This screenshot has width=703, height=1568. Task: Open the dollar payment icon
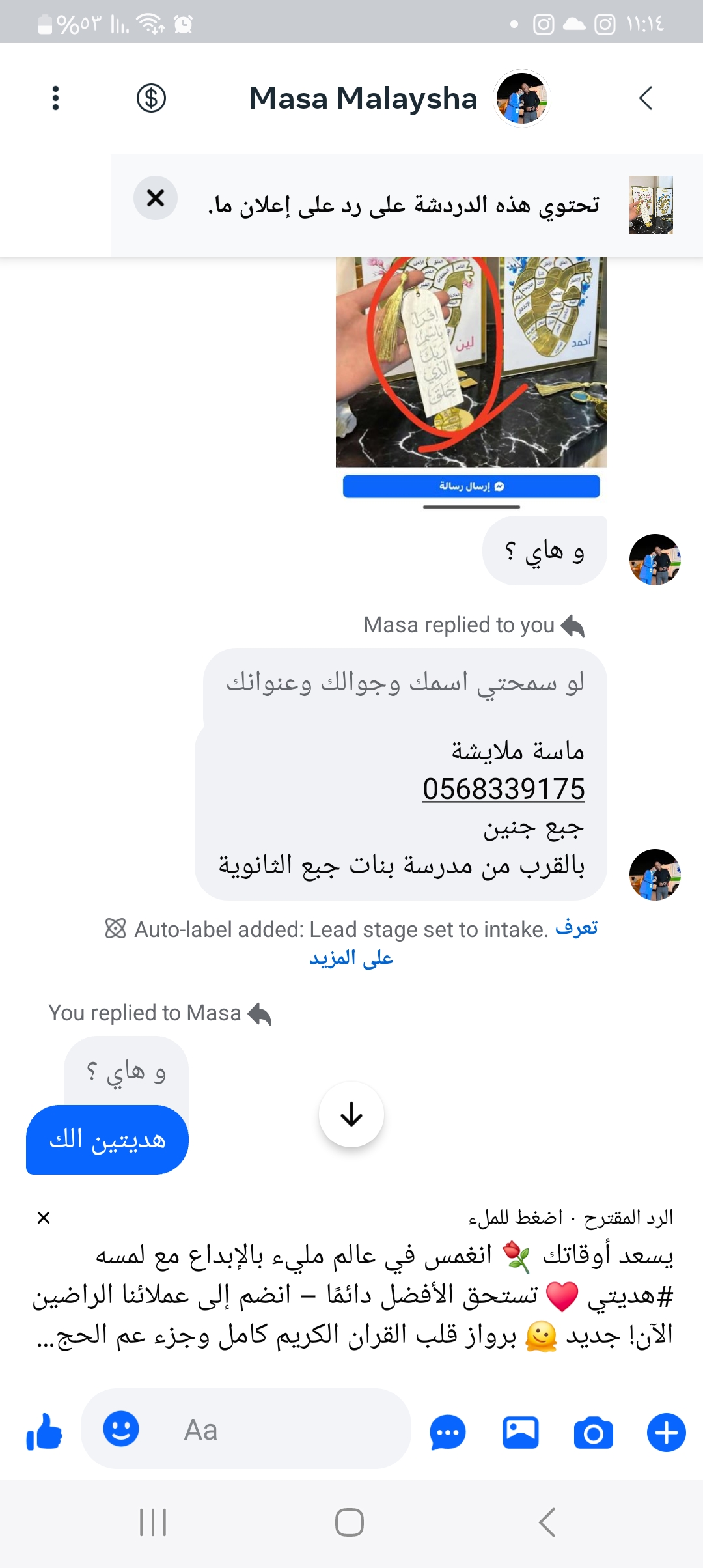point(151,98)
